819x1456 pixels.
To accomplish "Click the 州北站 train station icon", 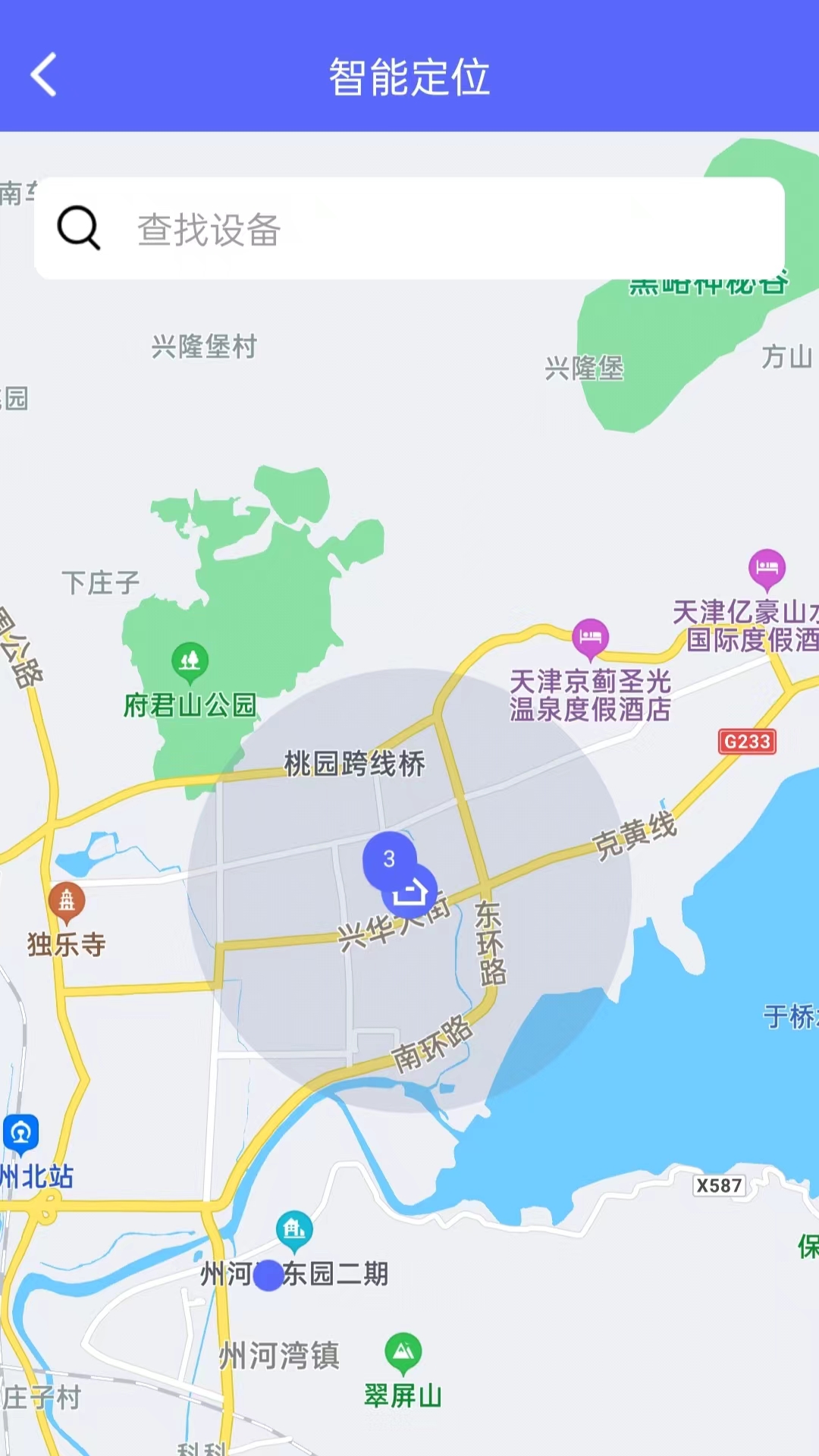I will (20, 1134).
